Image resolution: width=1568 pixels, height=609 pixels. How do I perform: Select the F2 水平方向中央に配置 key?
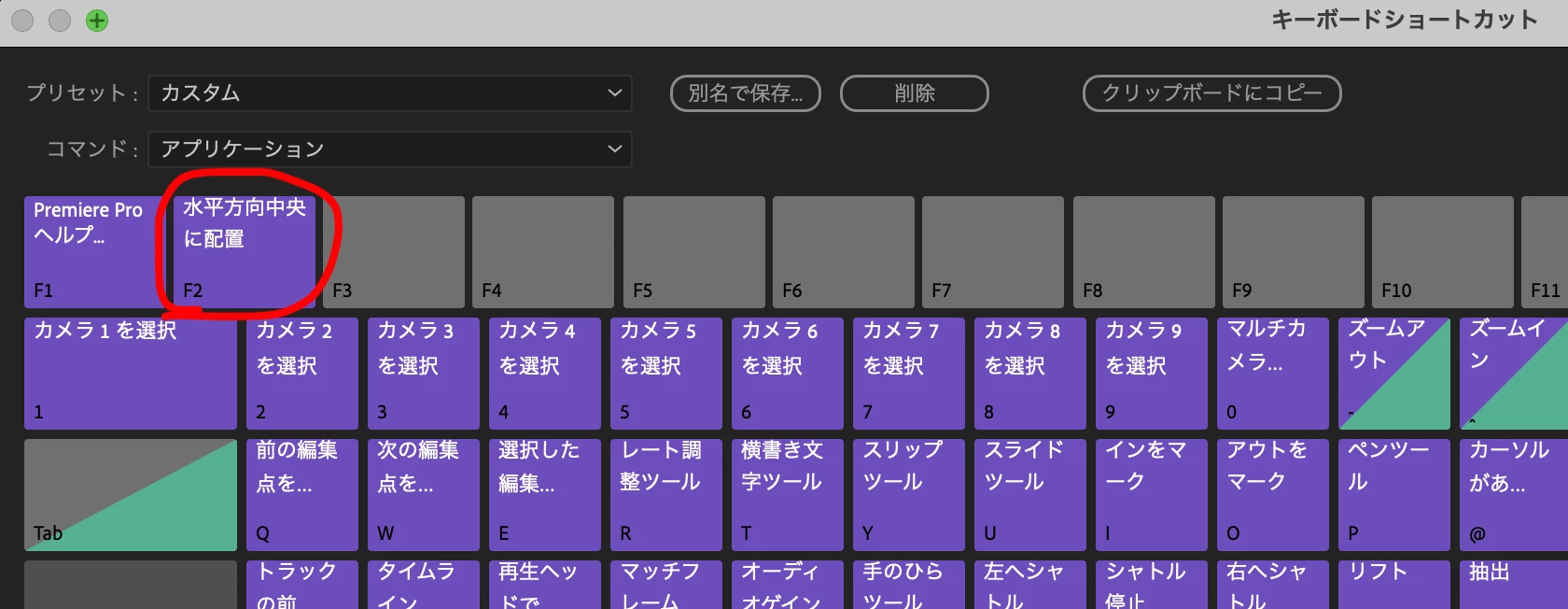click(245, 252)
